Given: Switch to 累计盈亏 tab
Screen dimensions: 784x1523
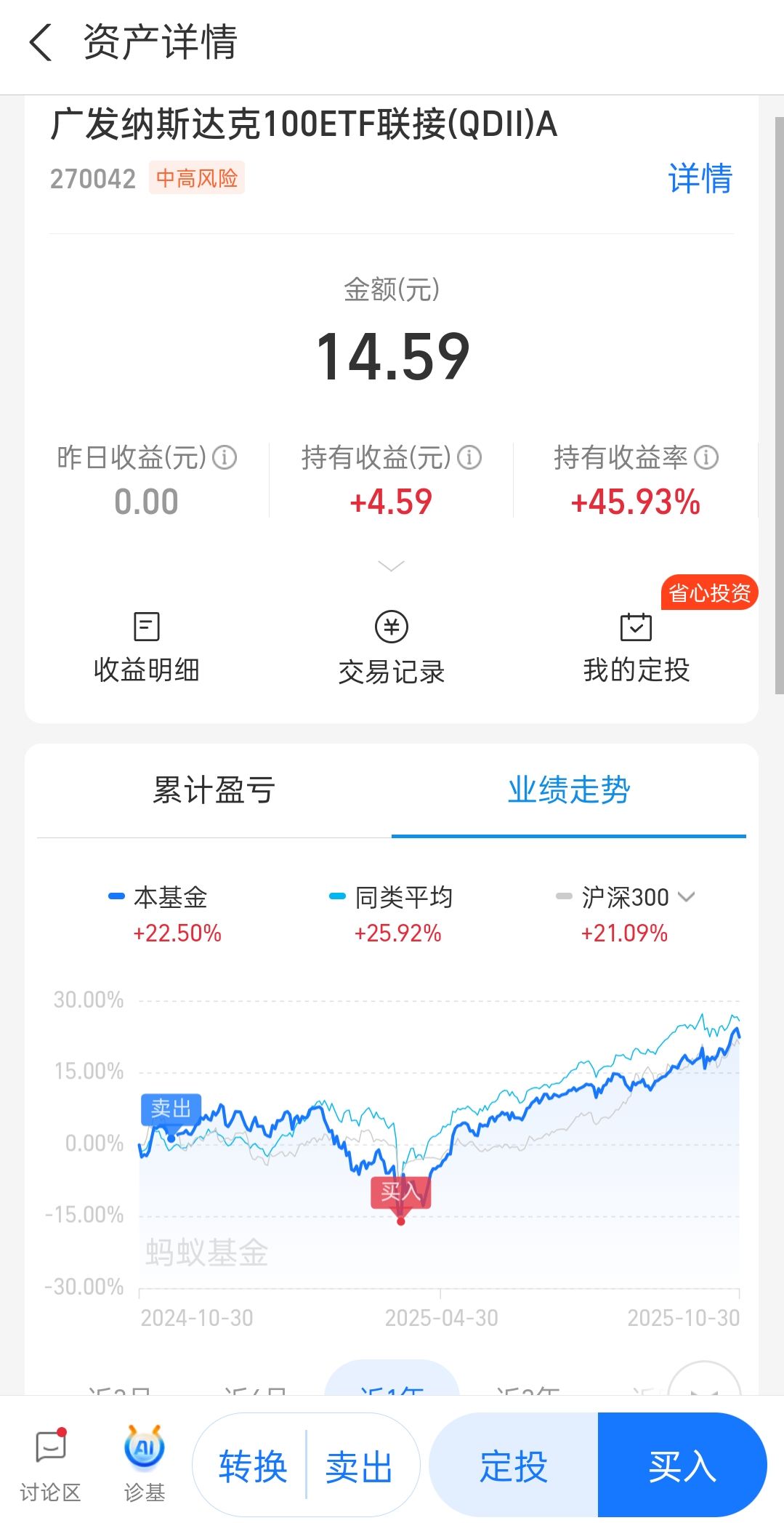Looking at the screenshot, I should pos(214,790).
